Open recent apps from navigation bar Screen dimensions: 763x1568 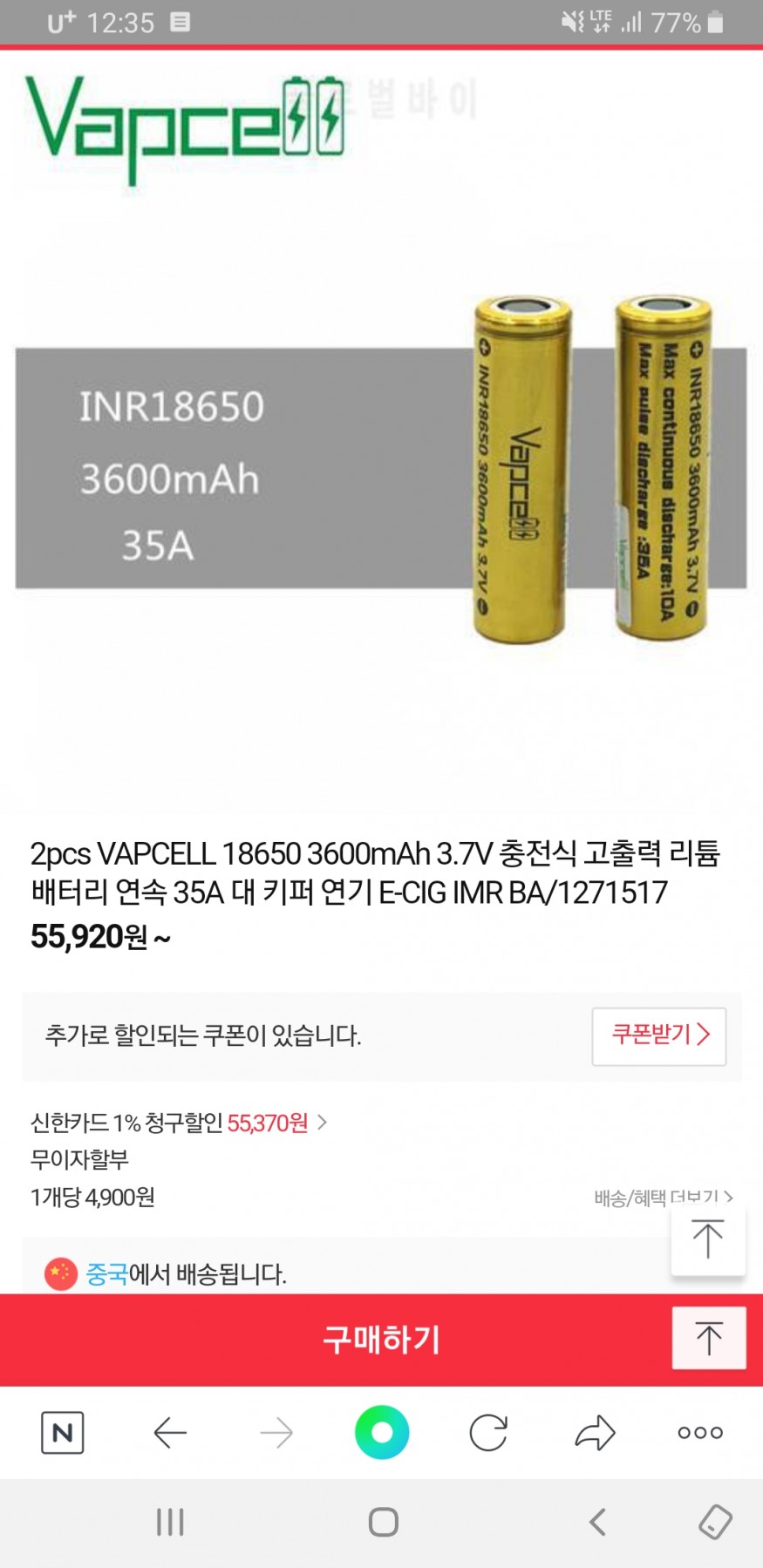(170, 1522)
